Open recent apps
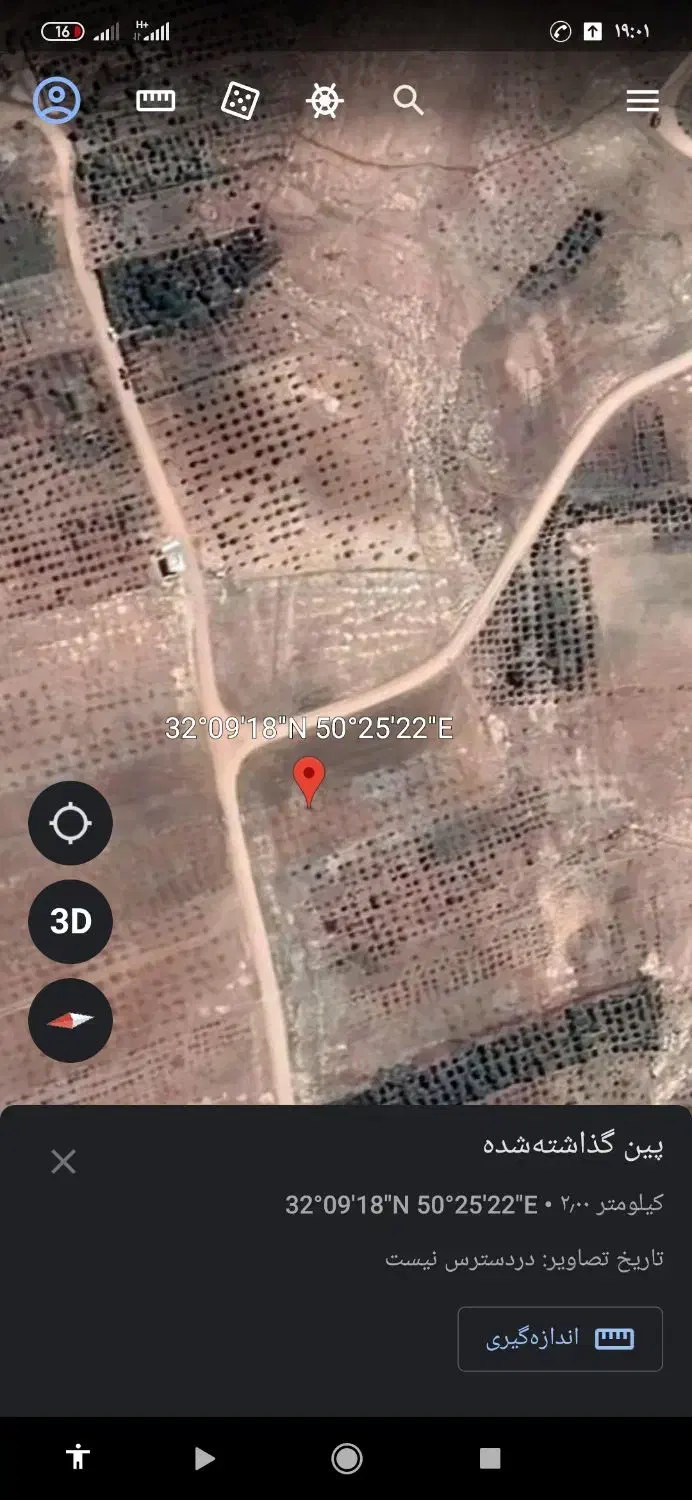Image resolution: width=692 pixels, height=1500 pixels. [x=490, y=1459]
